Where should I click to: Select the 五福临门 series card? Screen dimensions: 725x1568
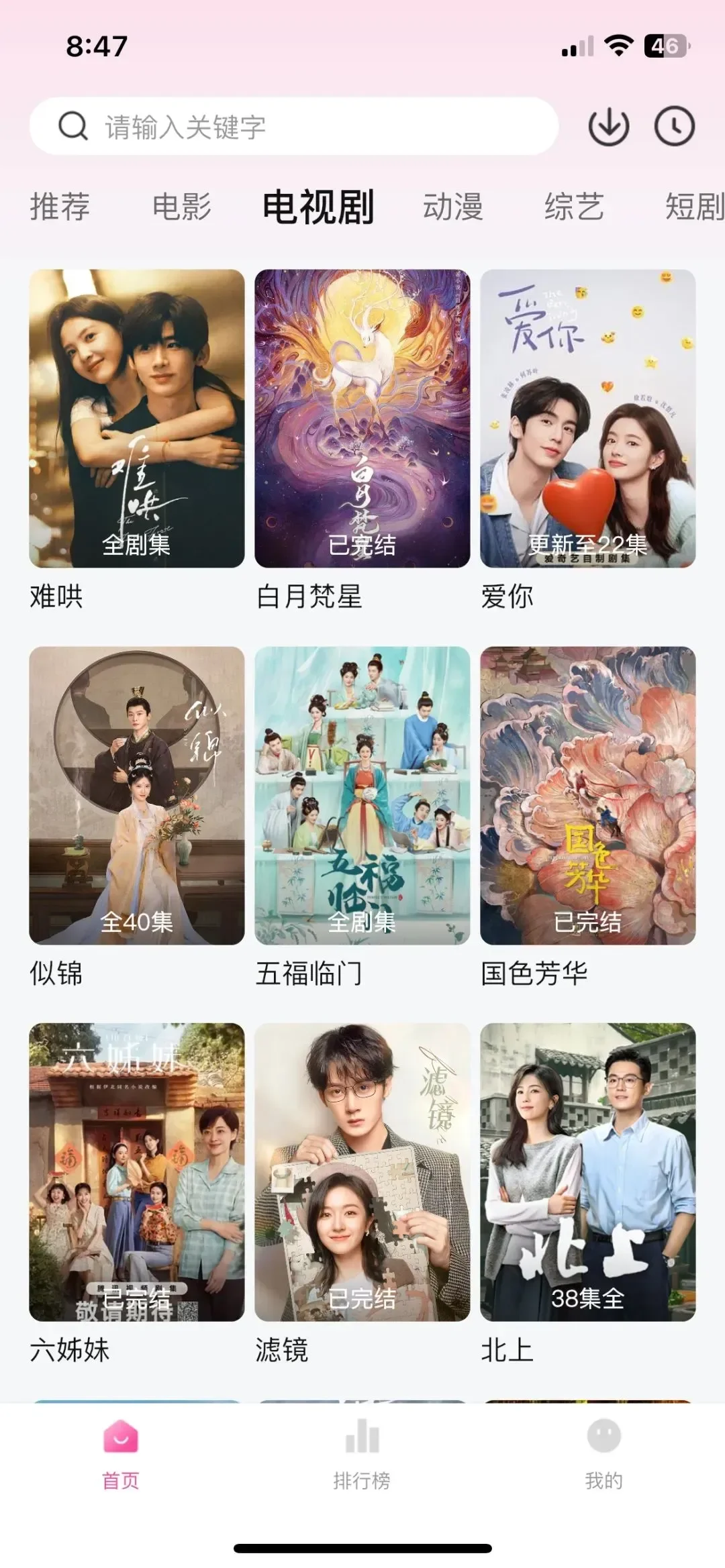[x=362, y=796]
